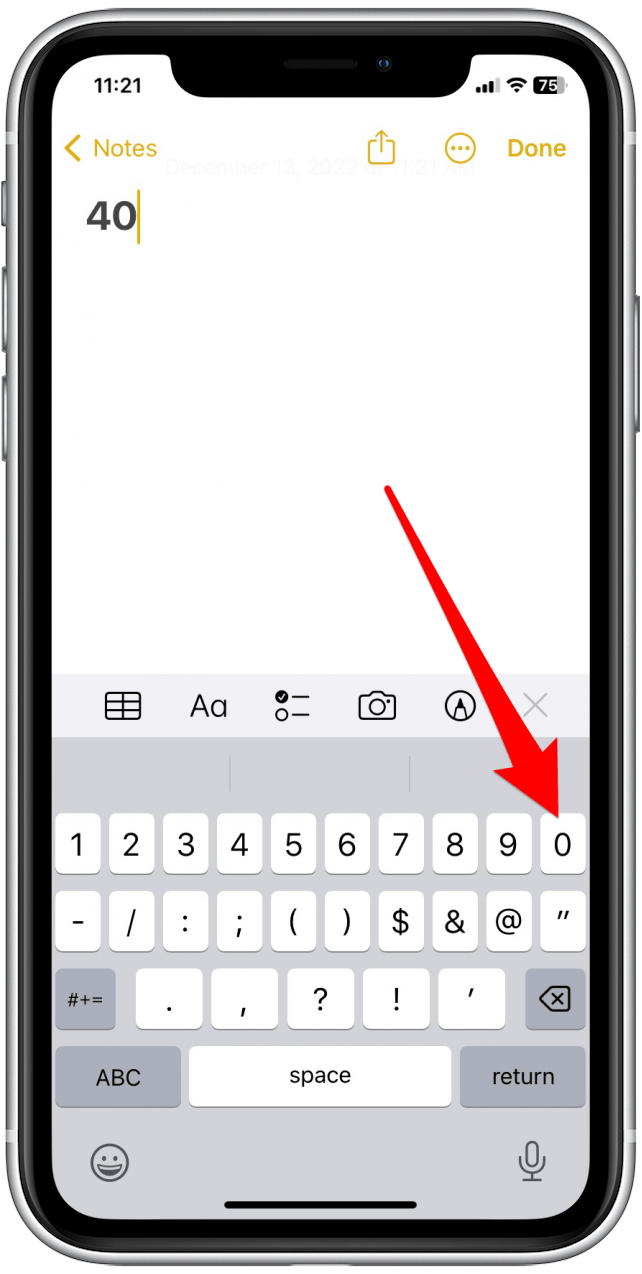642x1274 pixels.
Task: Share this note
Action: 381,148
